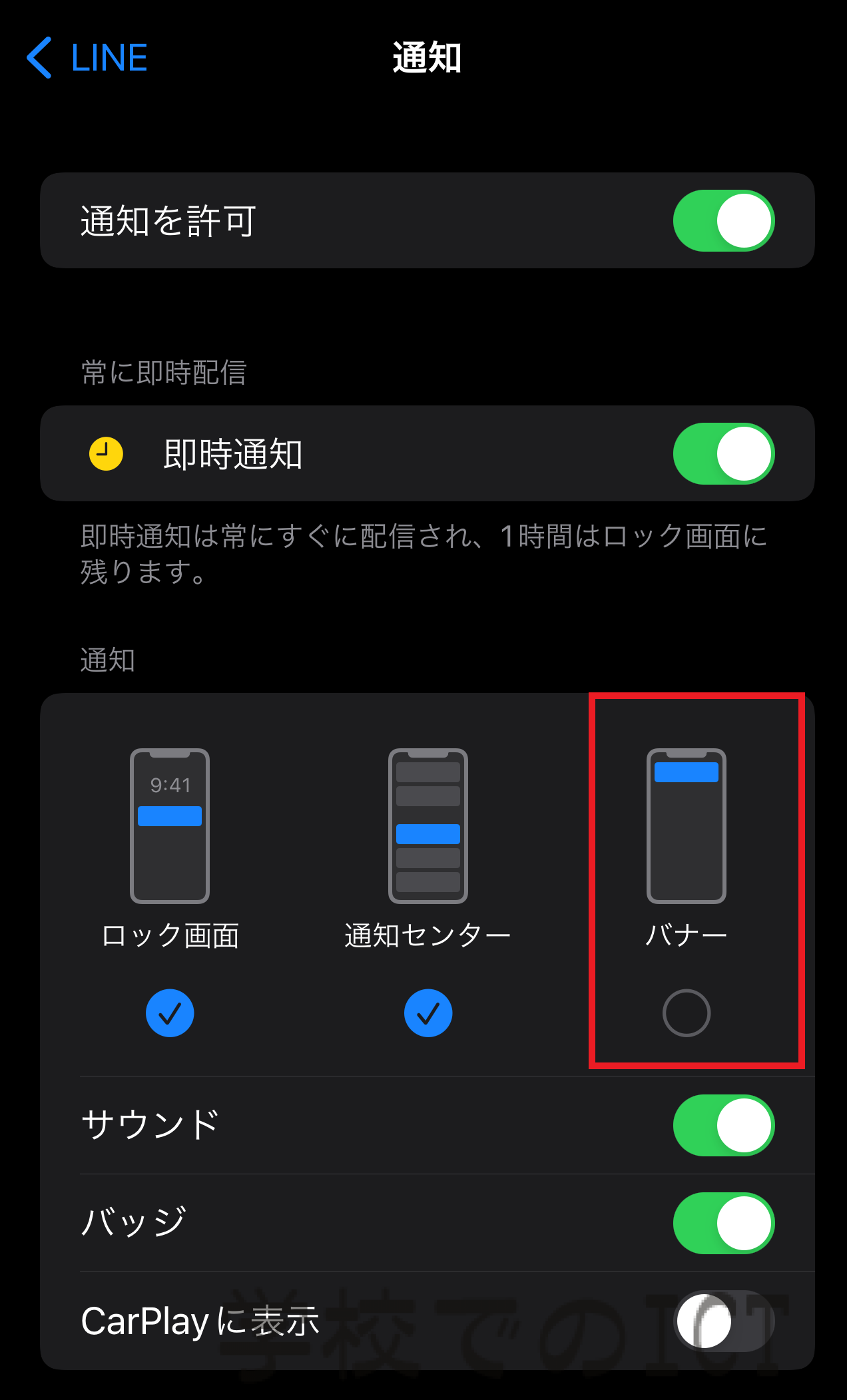Uncheck the 通知センター alert option
Viewport: 847px width, 1400px height.
tap(428, 1013)
